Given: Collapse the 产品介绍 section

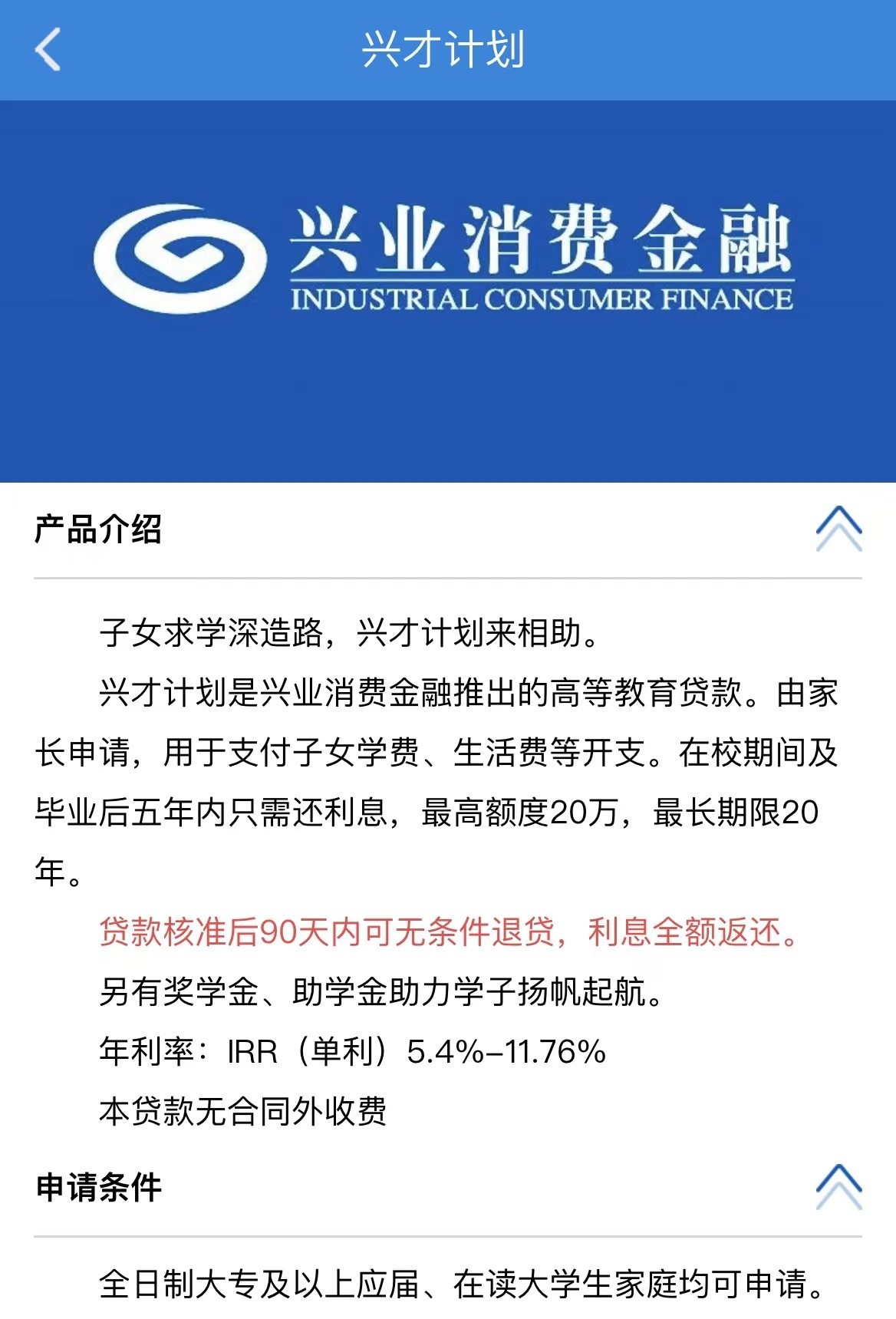Looking at the screenshot, I should click(x=838, y=529).
